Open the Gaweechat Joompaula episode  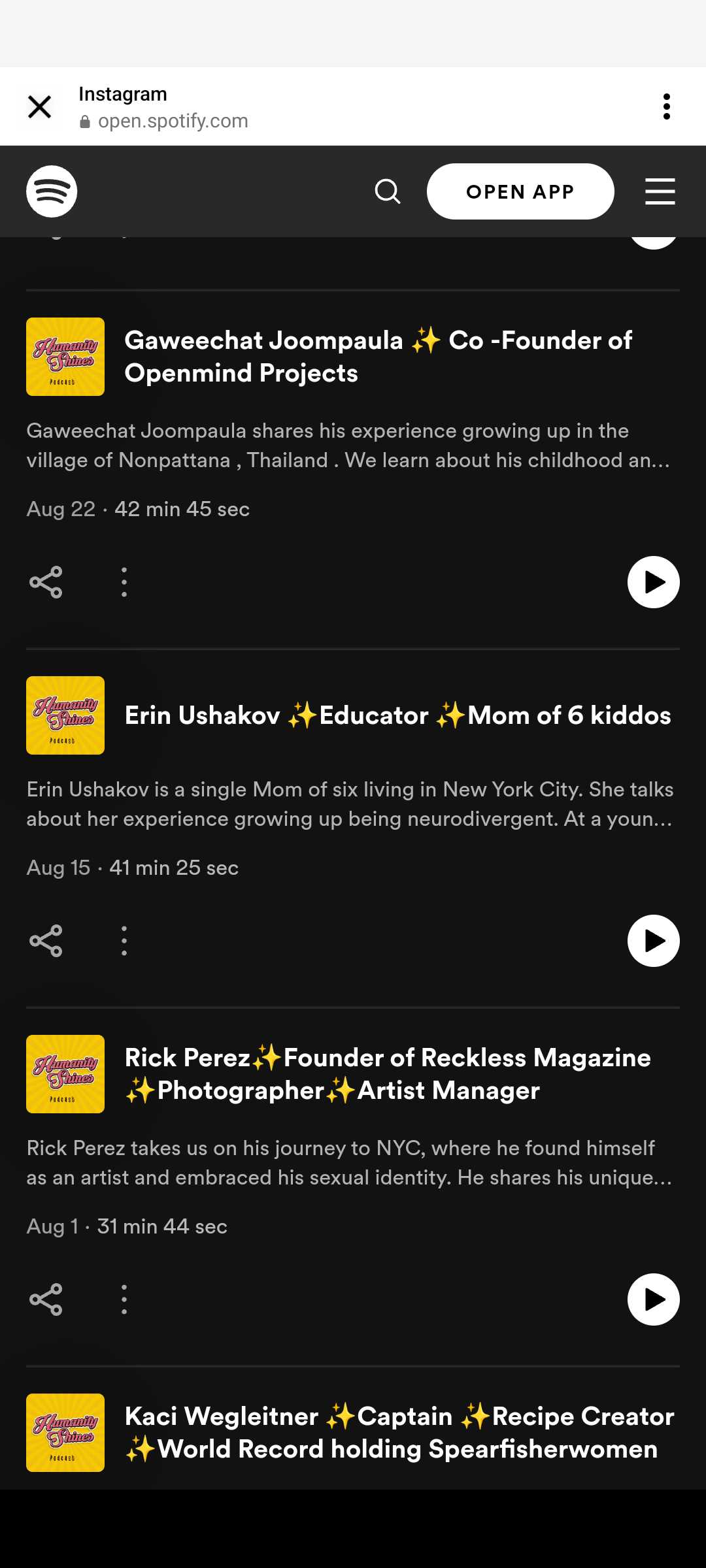(378, 357)
